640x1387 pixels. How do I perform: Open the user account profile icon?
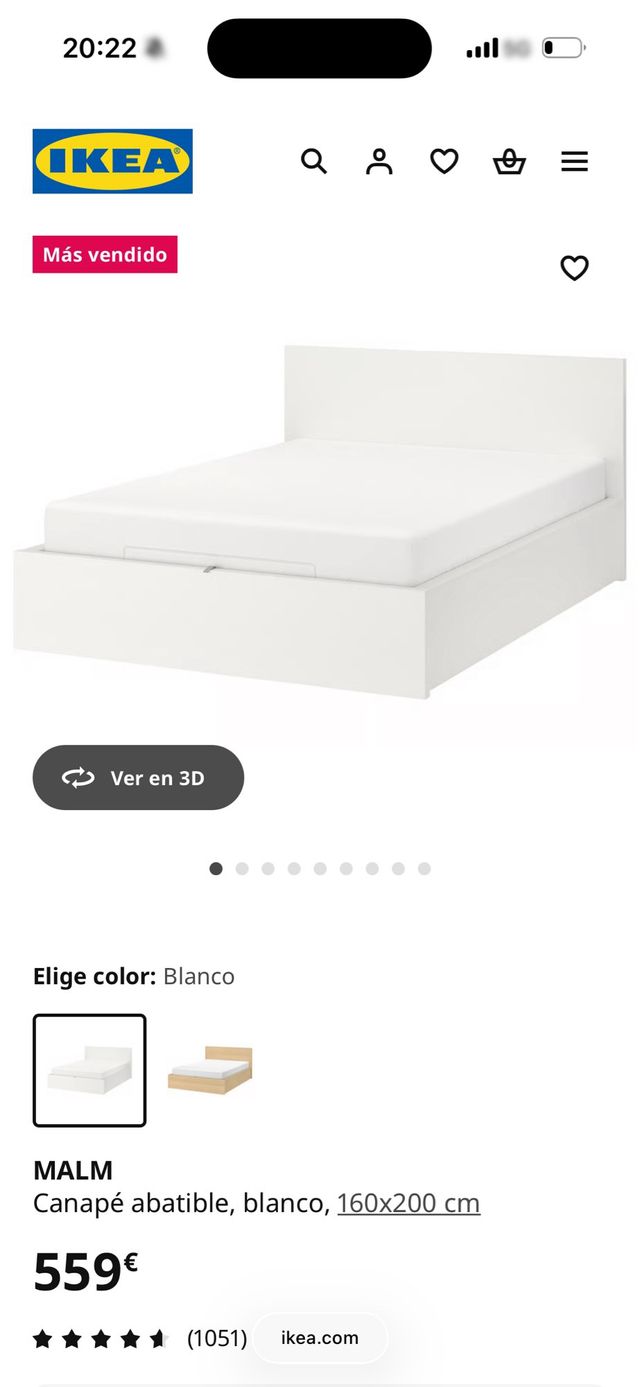(x=379, y=161)
